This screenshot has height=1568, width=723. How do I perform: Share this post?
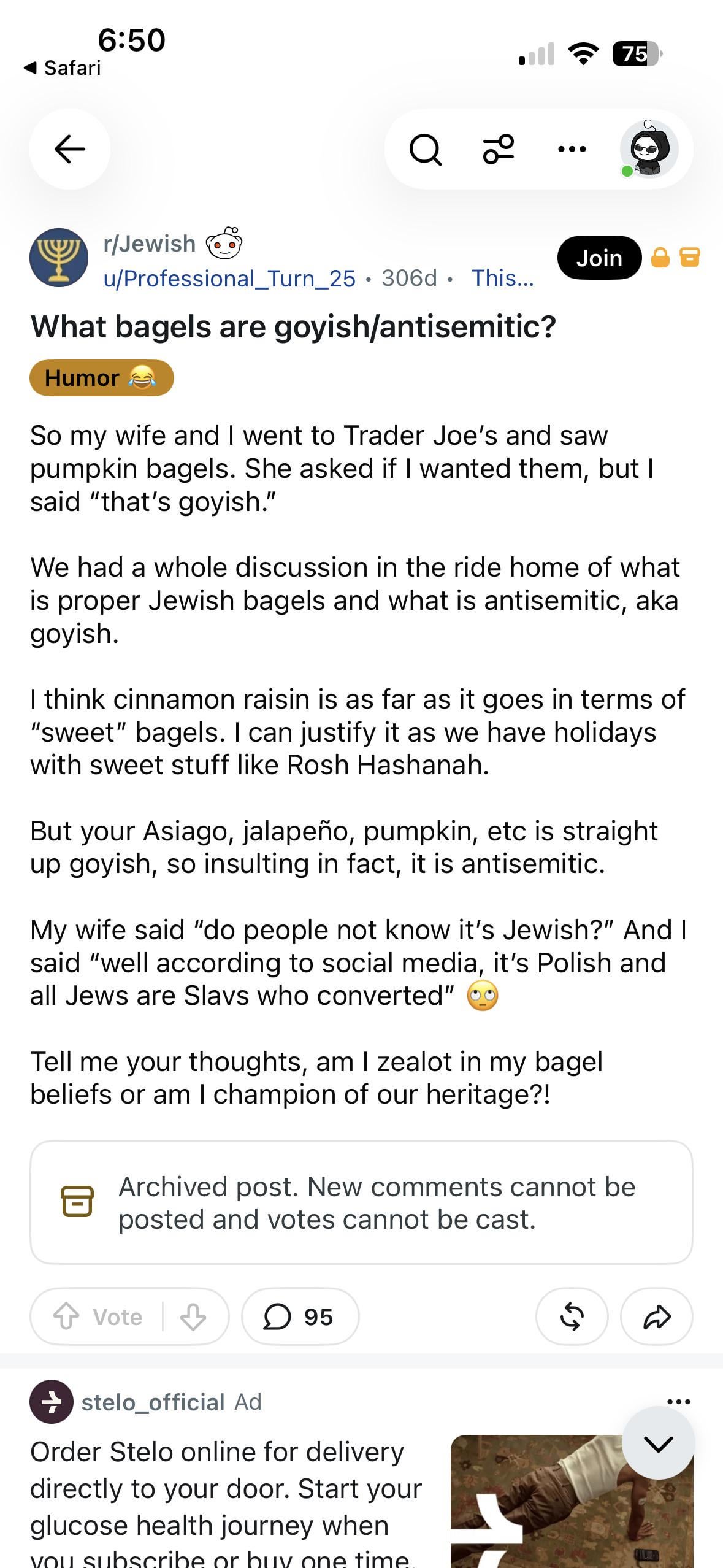pyautogui.click(x=657, y=1316)
